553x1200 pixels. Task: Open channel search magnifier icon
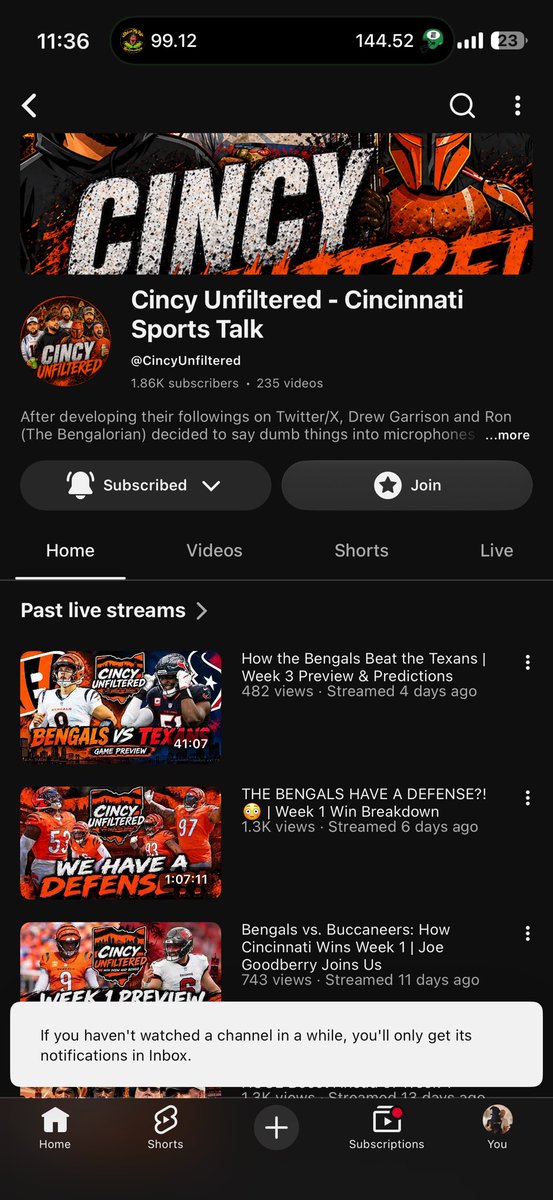462,105
